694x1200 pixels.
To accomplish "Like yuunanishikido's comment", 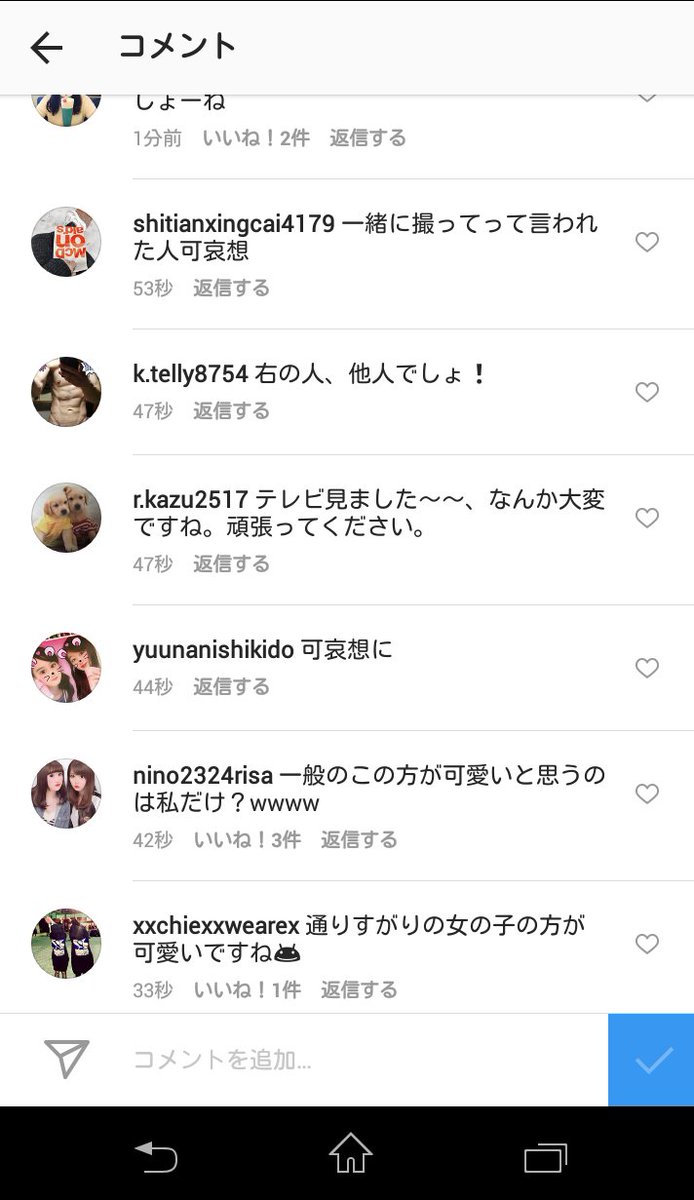I will tap(647, 668).
